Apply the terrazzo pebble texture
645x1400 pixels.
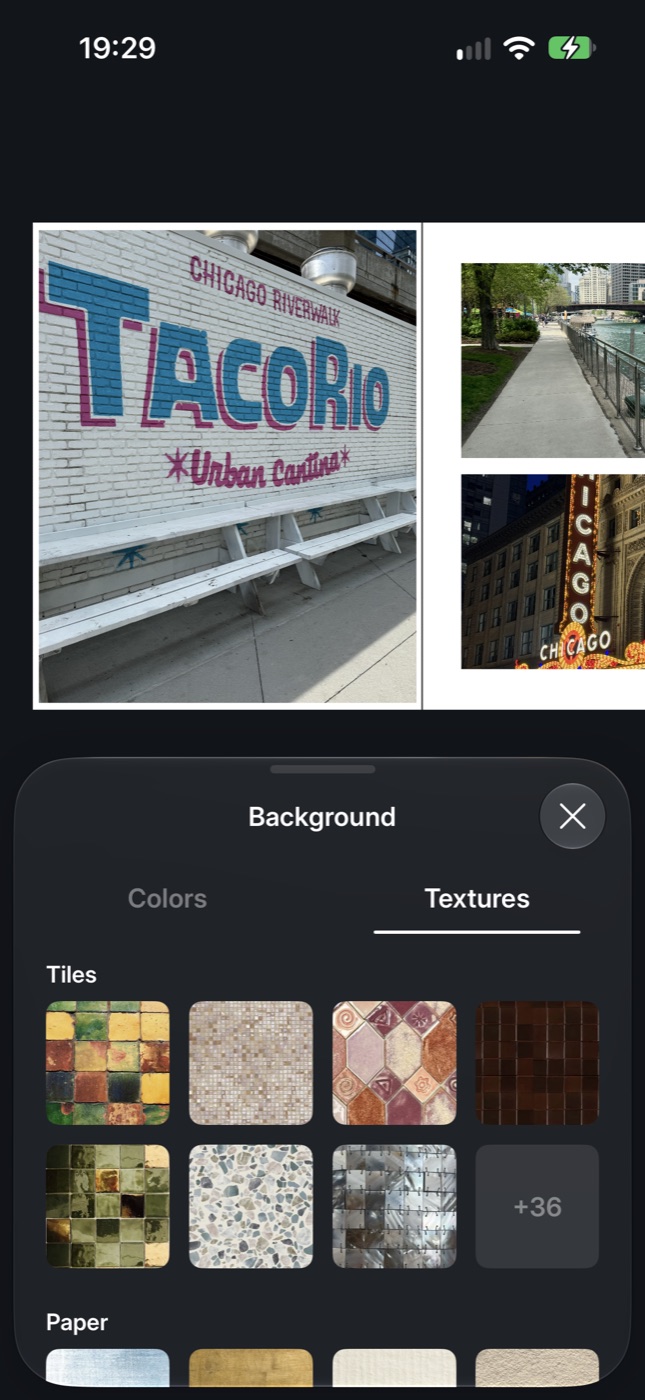(251, 1206)
